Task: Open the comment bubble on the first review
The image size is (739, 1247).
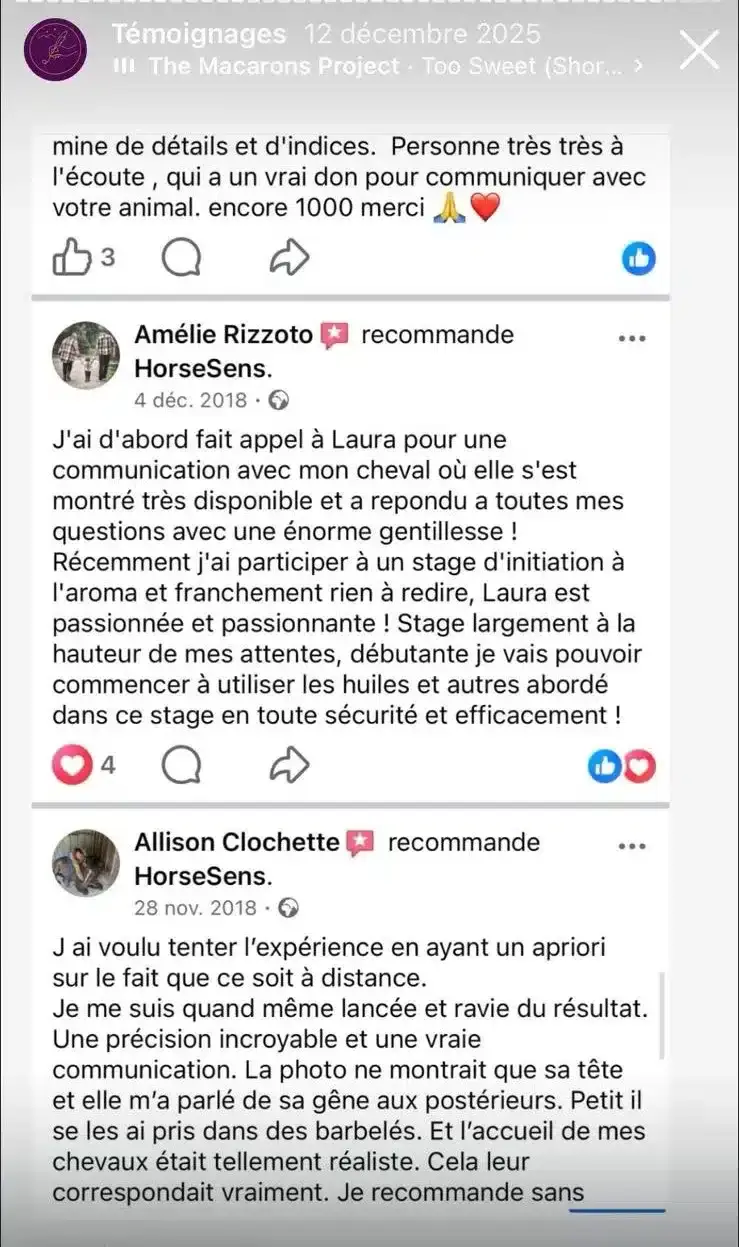Action: [x=182, y=257]
